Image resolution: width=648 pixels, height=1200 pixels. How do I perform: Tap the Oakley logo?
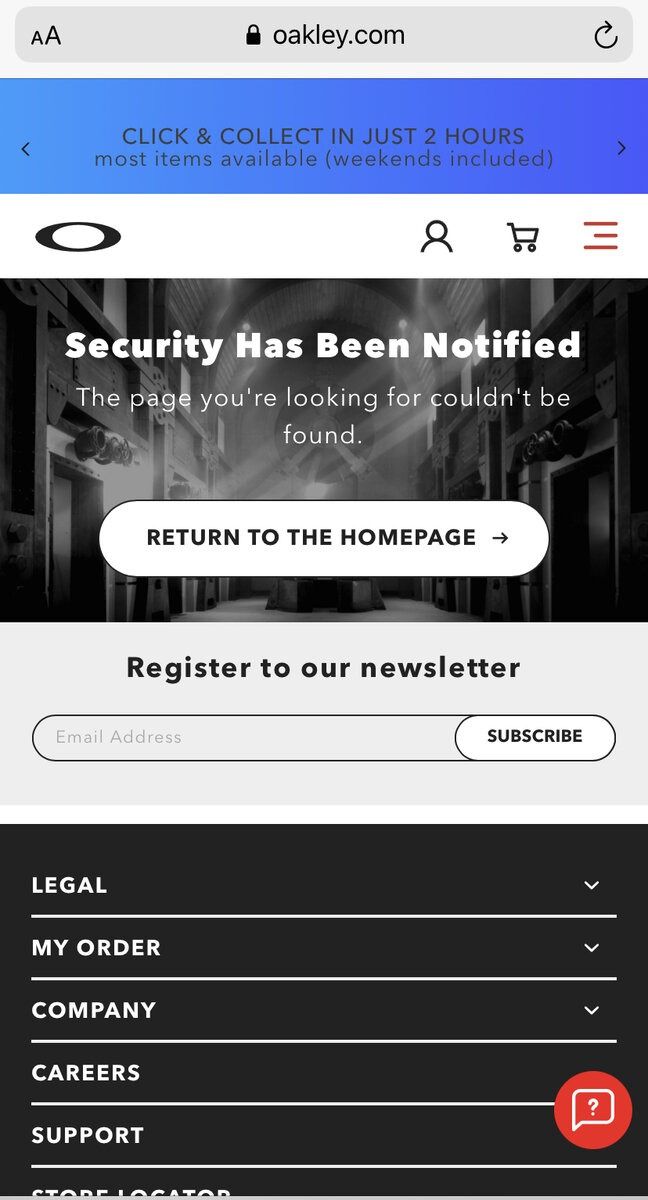[x=78, y=237]
